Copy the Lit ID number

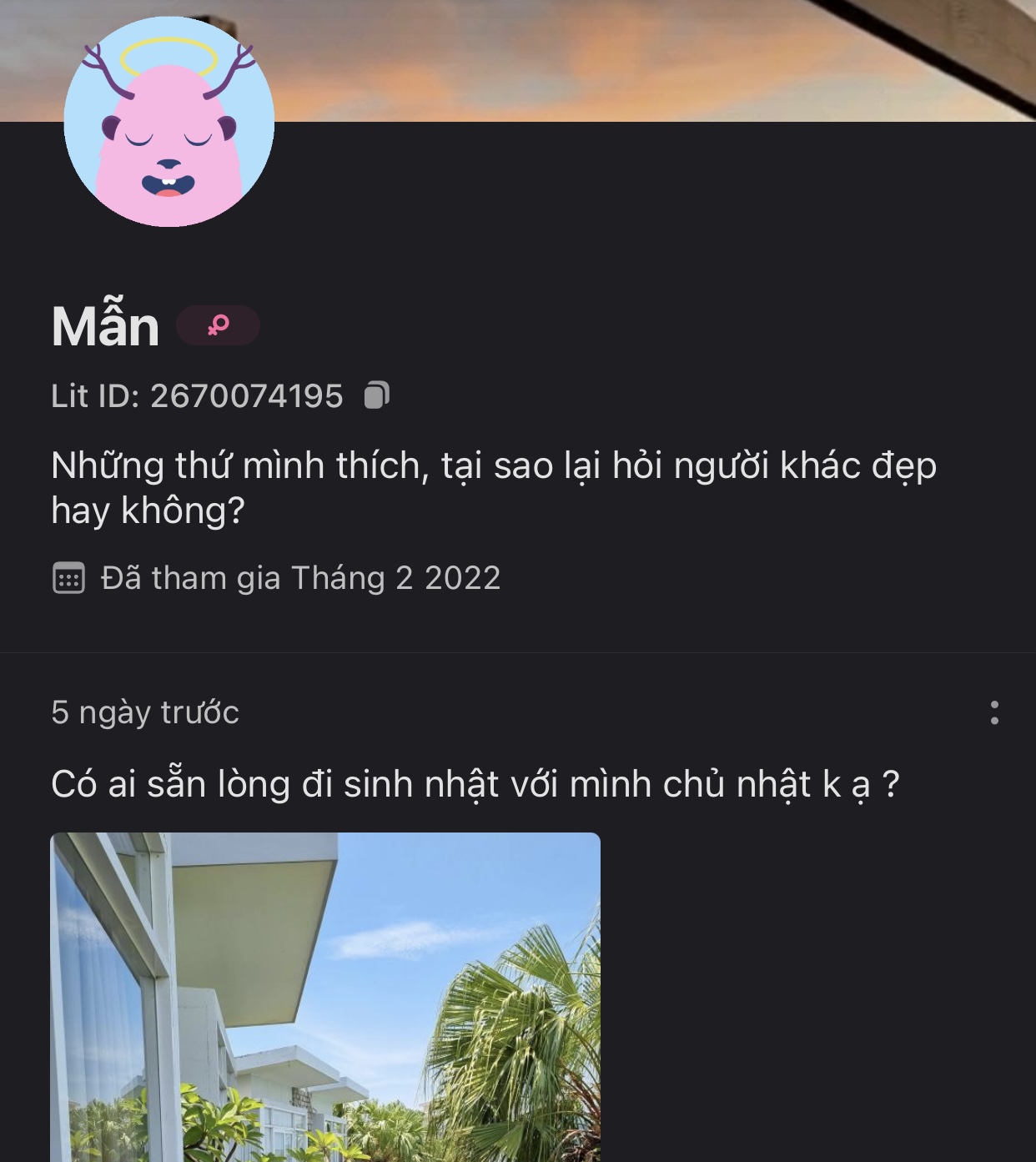(376, 395)
